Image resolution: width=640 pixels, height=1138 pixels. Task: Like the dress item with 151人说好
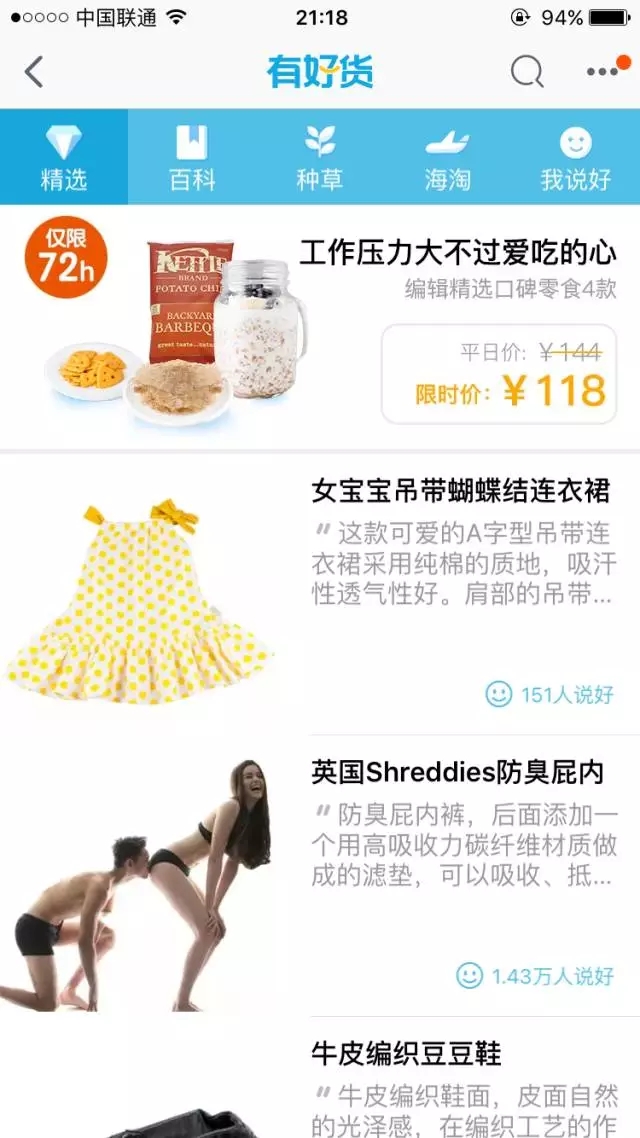(549, 694)
